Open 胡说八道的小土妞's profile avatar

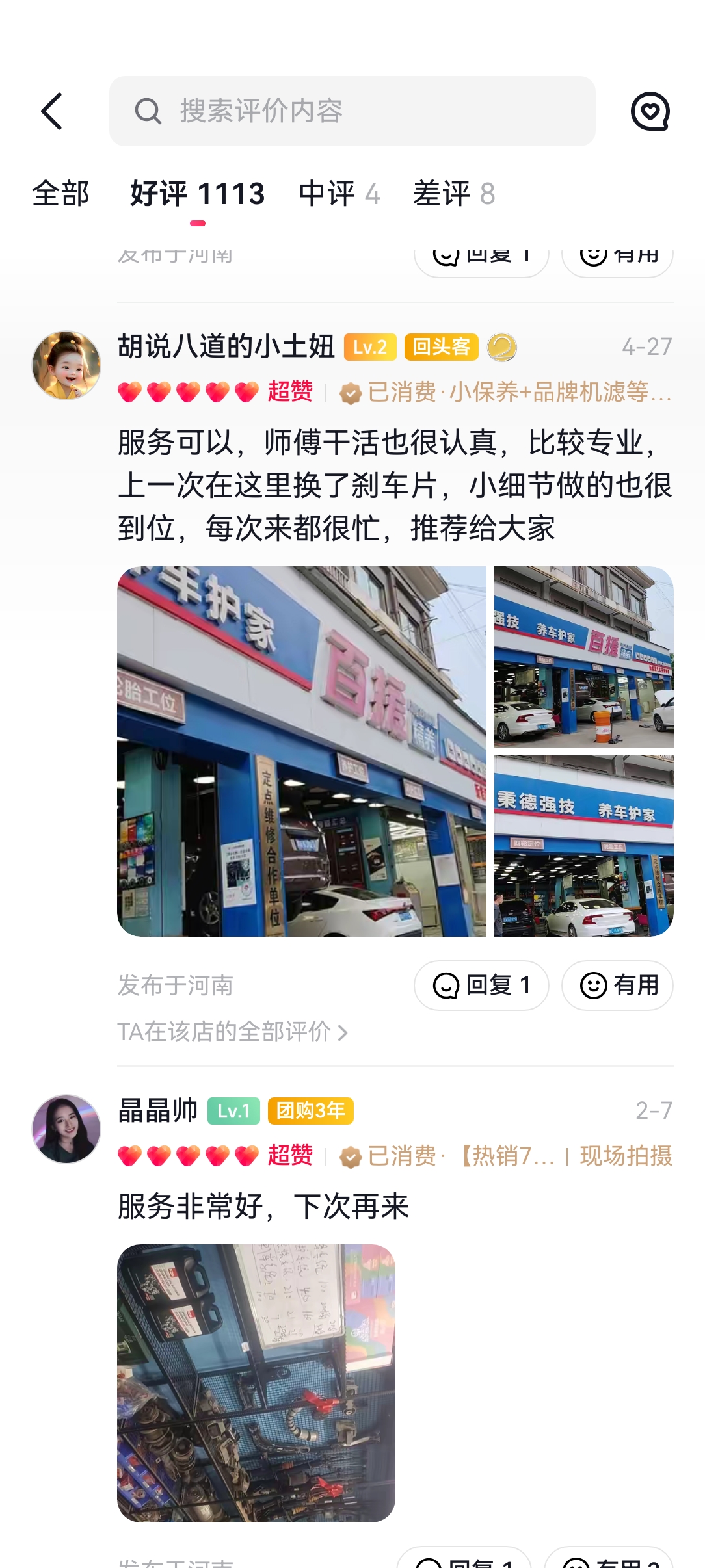[x=66, y=365]
